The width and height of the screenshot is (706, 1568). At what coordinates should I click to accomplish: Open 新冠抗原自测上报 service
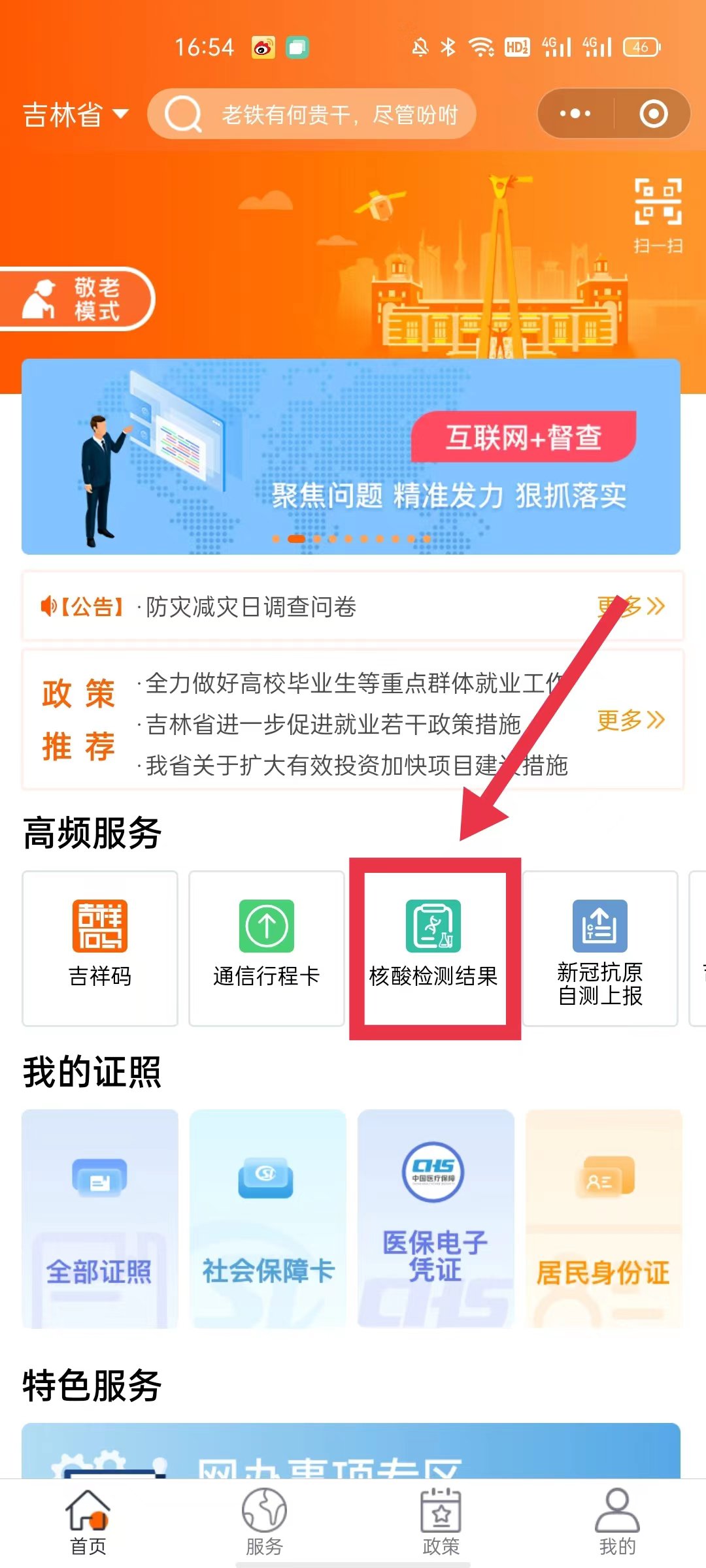pyautogui.click(x=600, y=947)
